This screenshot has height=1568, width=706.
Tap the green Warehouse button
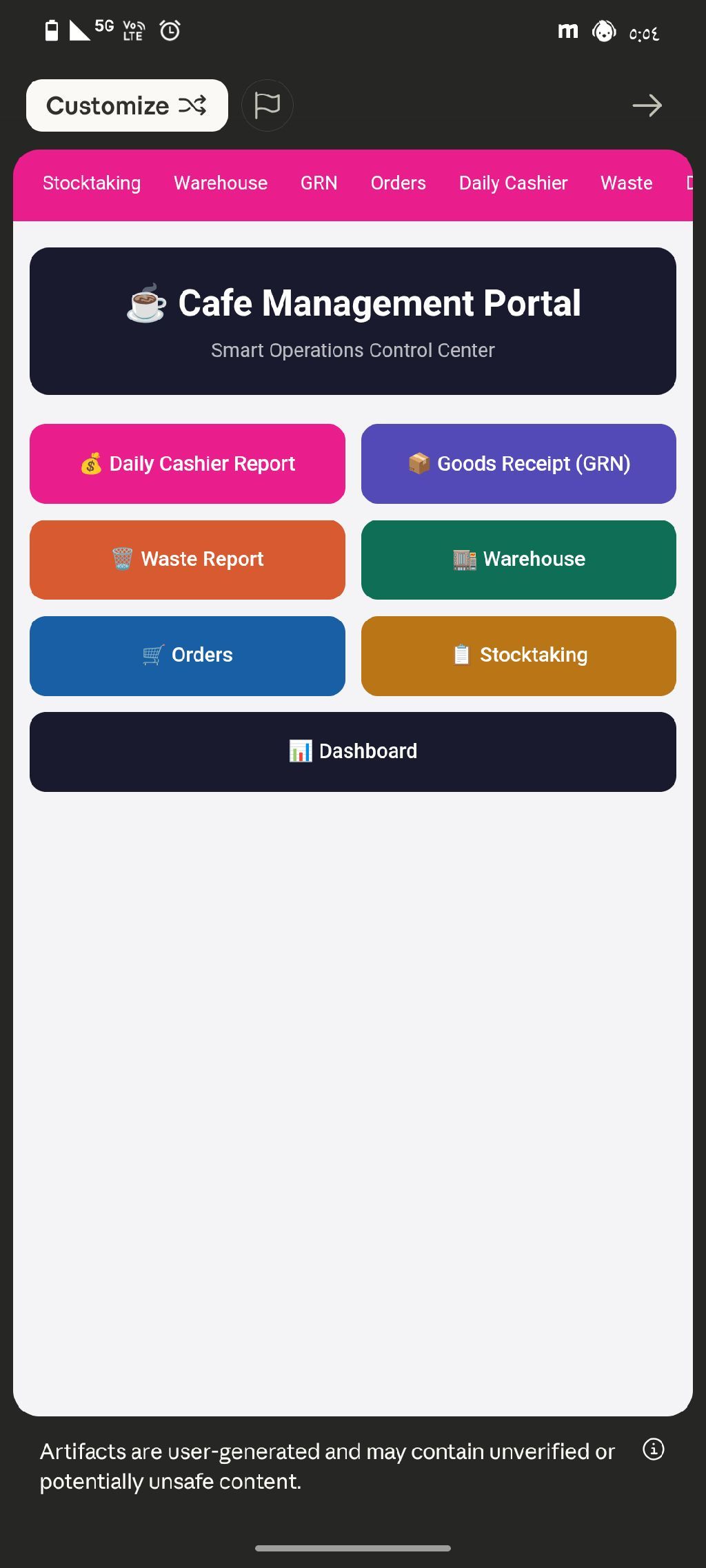pos(518,560)
